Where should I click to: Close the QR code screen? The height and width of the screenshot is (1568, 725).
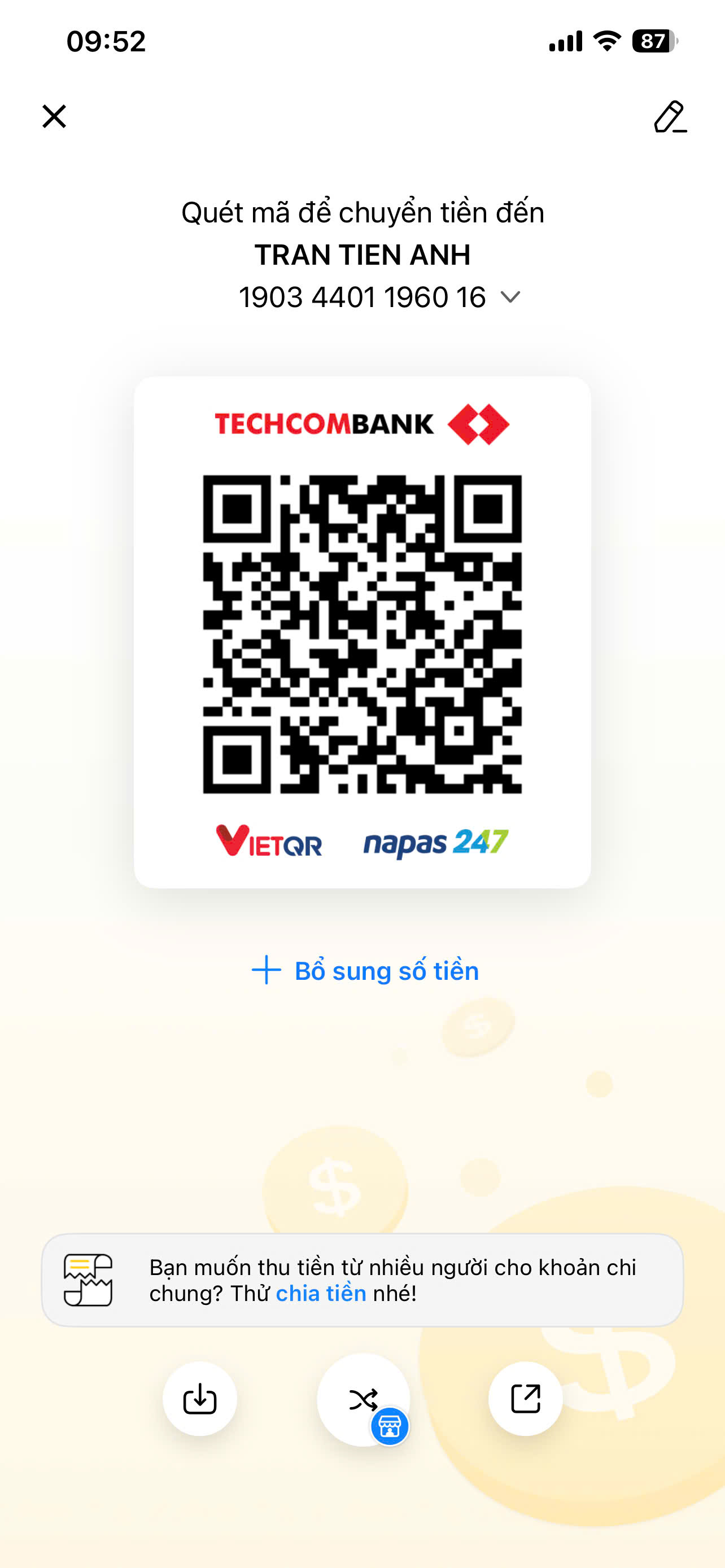click(x=54, y=116)
